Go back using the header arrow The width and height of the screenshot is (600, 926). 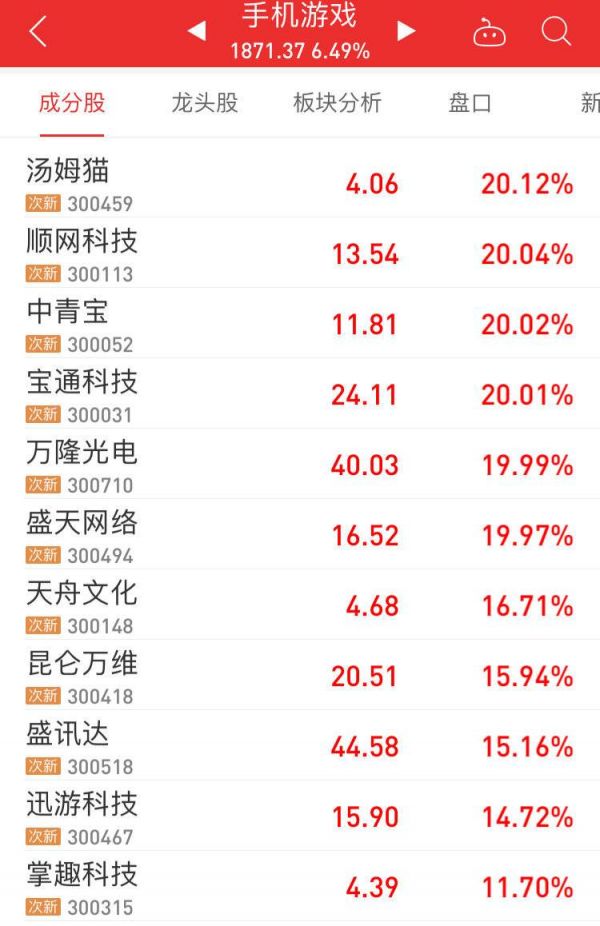pos(38,32)
